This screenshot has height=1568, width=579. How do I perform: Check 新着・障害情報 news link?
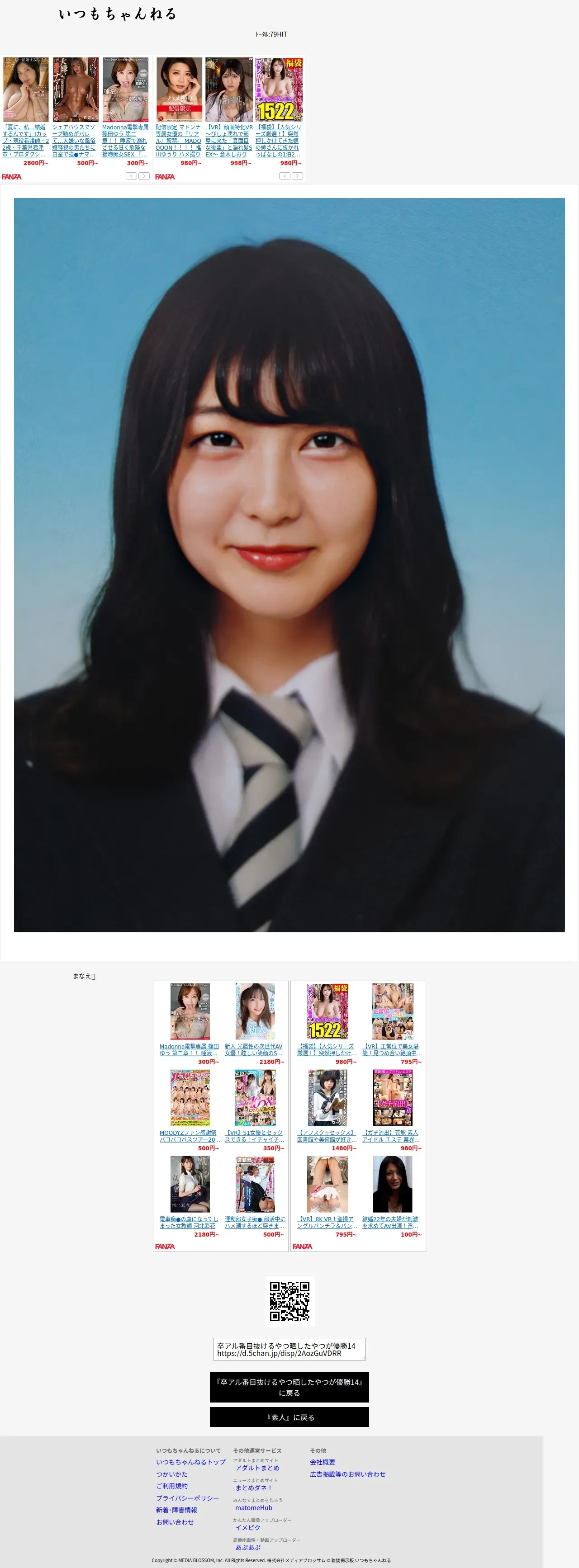coord(176,1510)
